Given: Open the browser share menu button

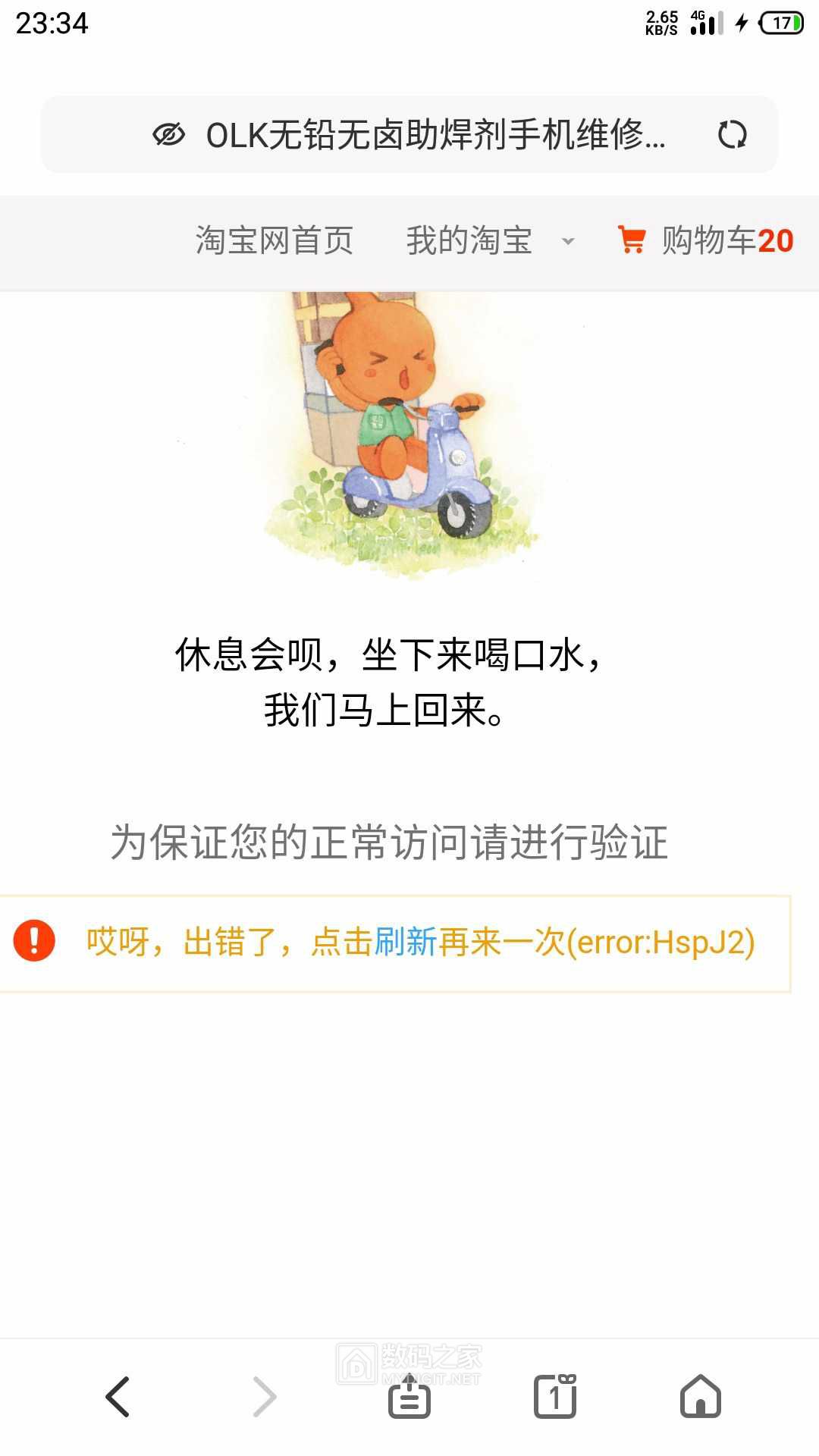Looking at the screenshot, I should point(409,1396).
